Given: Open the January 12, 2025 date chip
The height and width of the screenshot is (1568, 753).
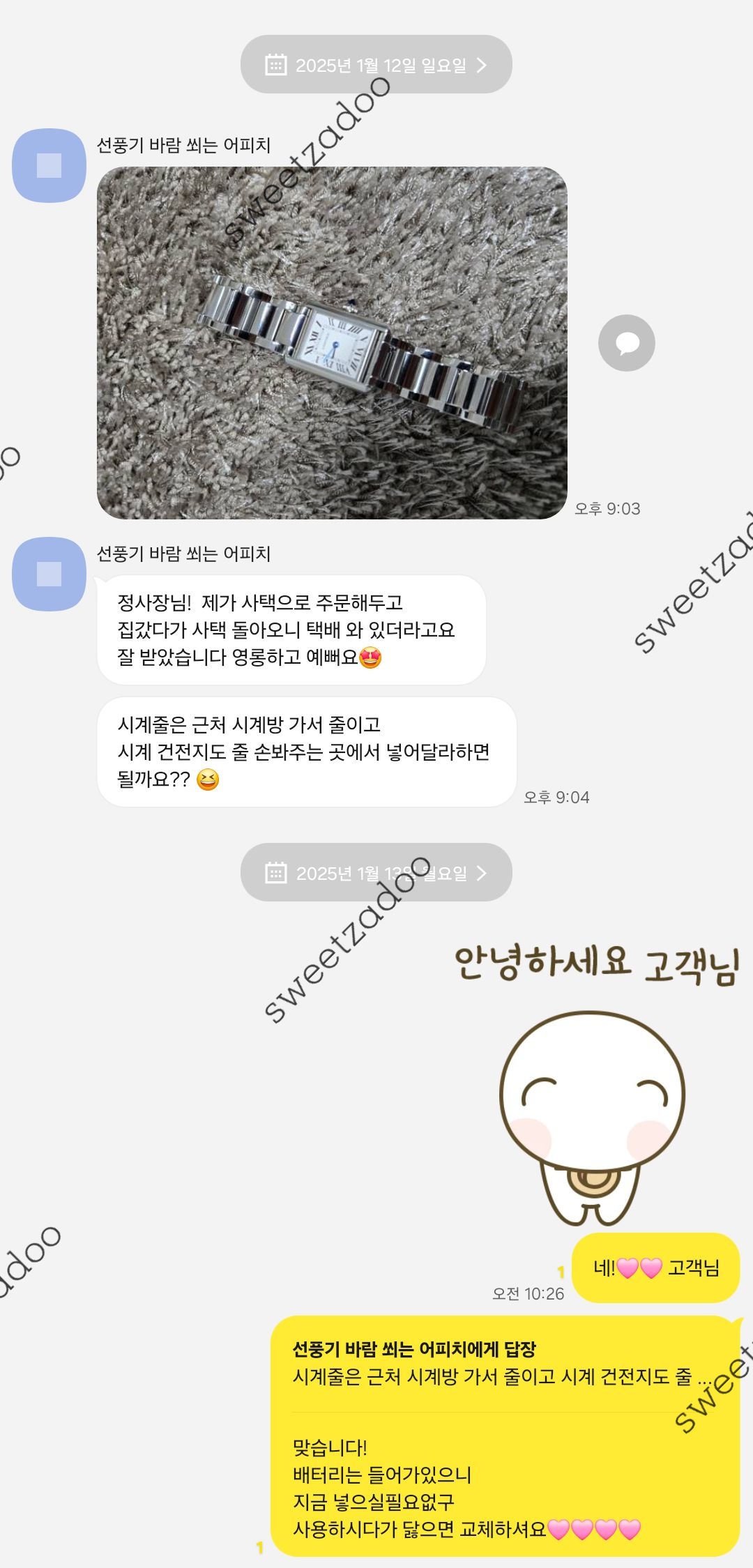Looking at the screenshot, I should (376, 65).
